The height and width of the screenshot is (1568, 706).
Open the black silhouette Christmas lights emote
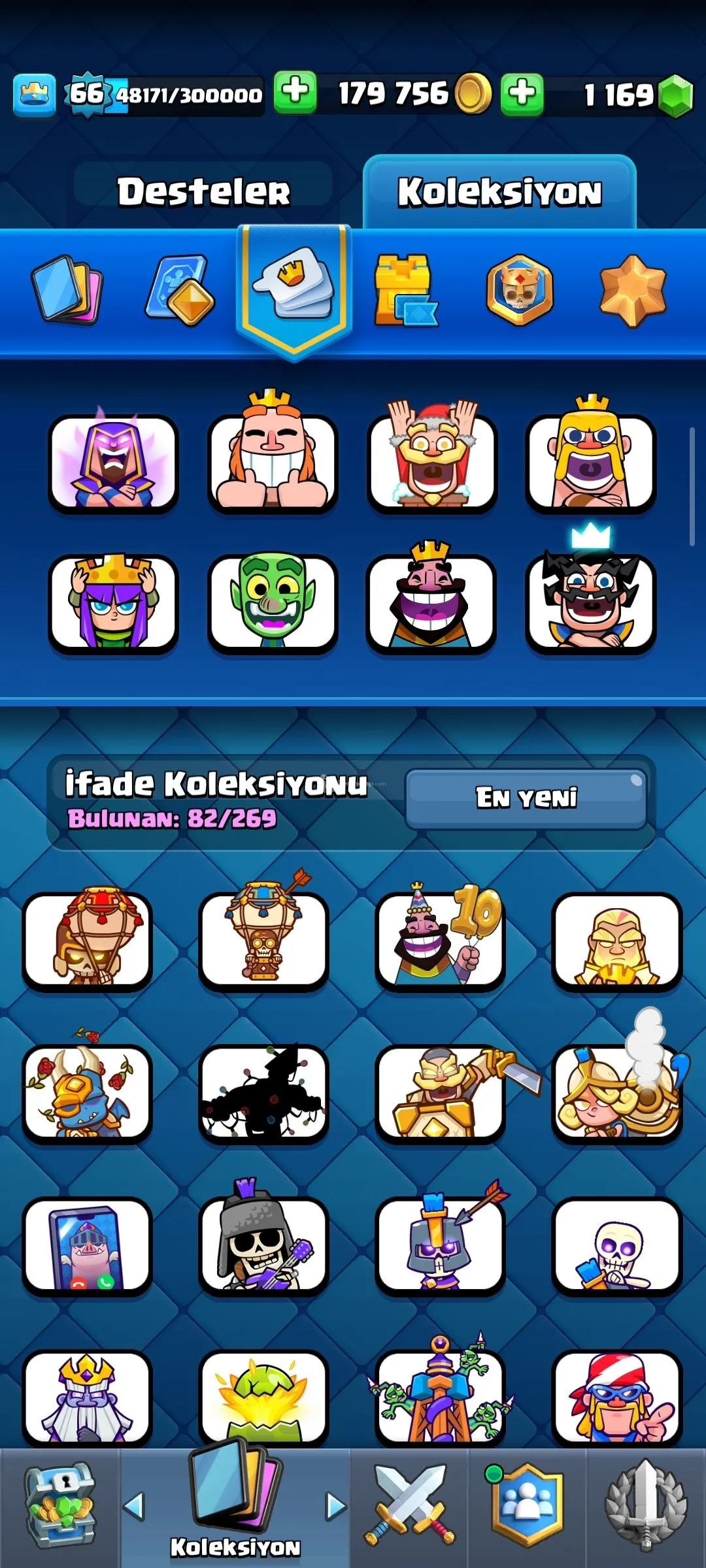263,1092
